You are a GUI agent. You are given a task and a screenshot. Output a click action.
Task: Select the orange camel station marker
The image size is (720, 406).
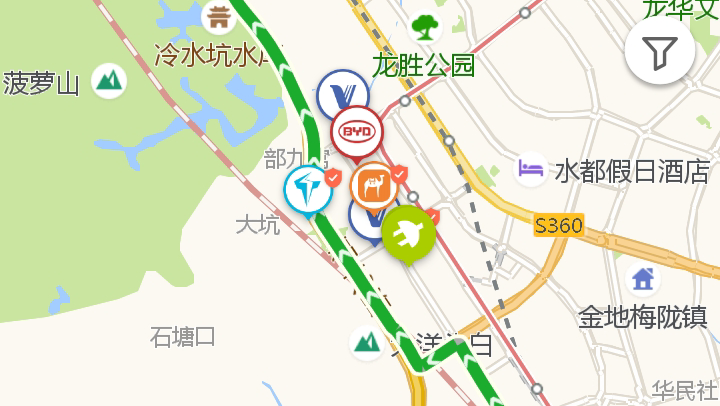[374, 186]
